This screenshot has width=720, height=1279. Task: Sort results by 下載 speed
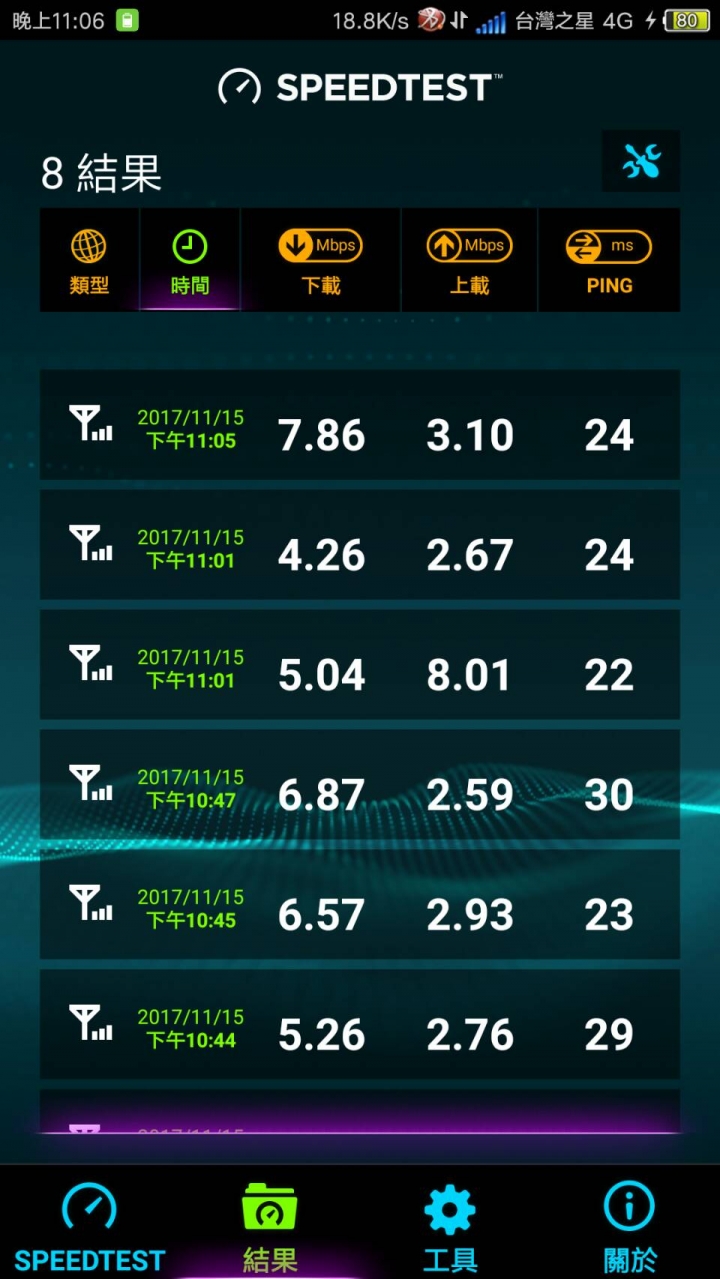click(321, 261)
